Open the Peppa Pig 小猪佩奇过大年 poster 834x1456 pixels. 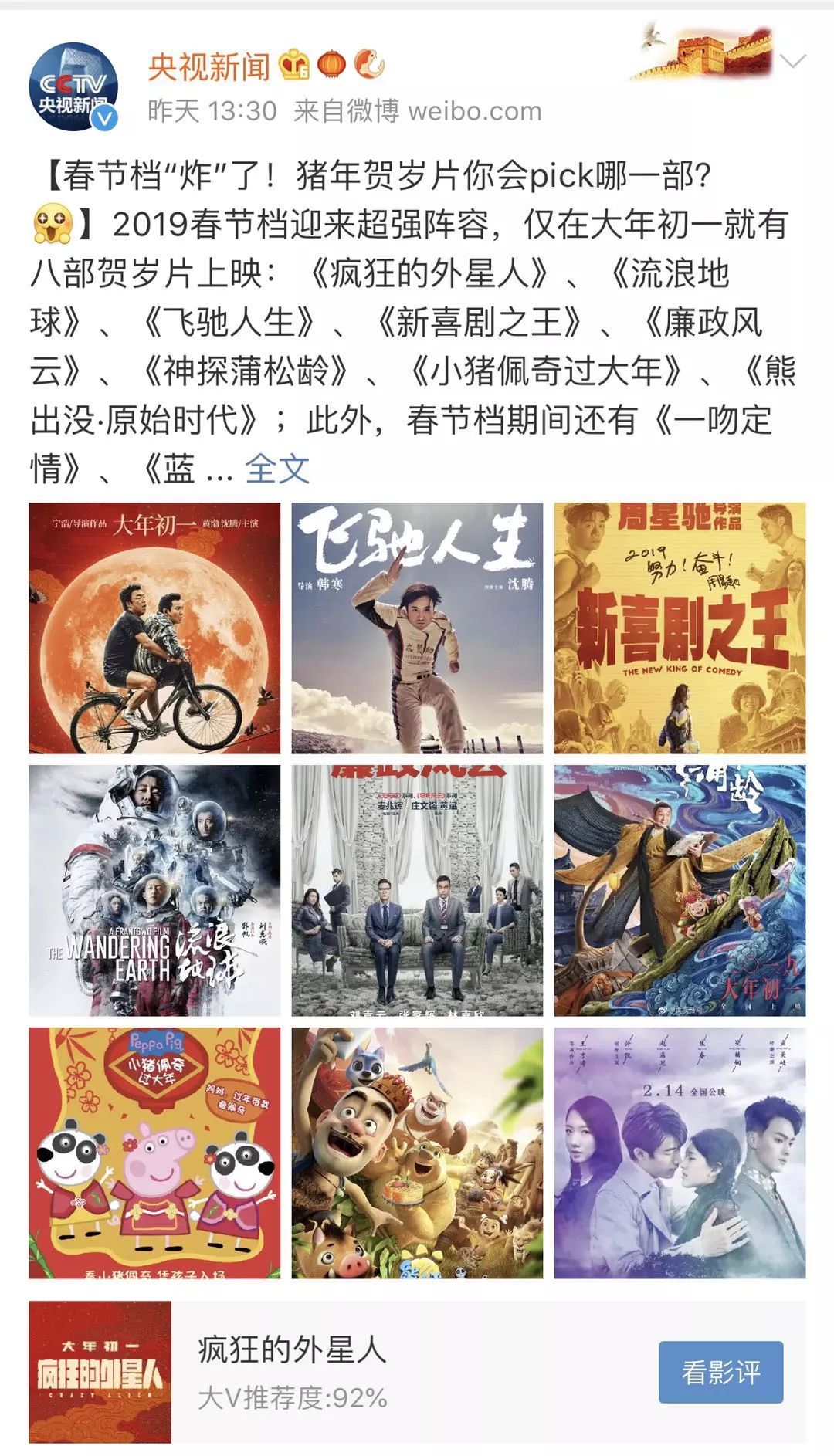[154, 1153]
